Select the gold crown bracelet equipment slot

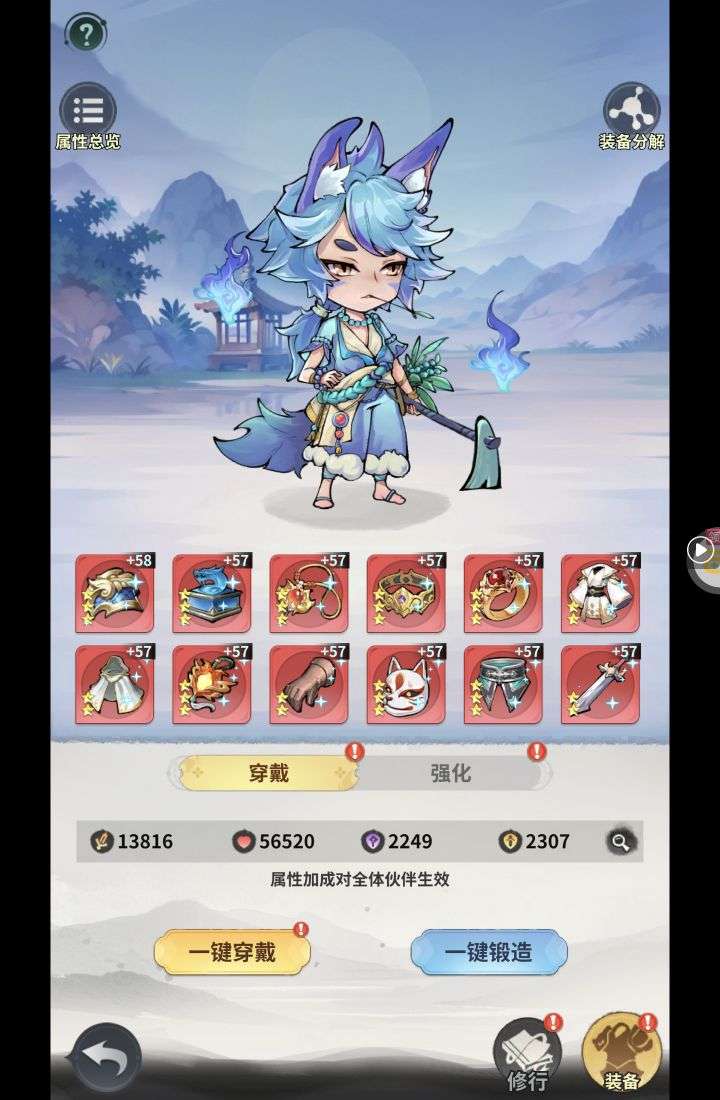(405, 592)
